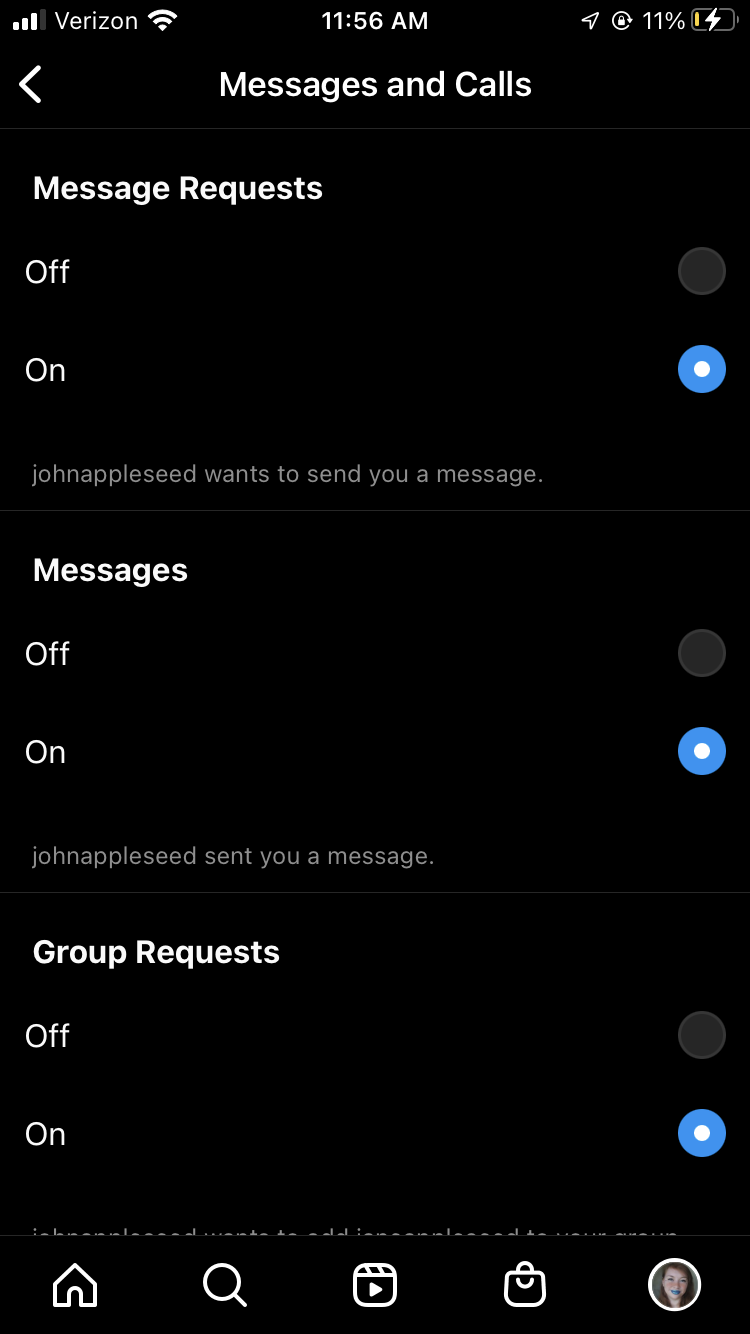Viewport: 750px width, 1334px height.
Task: Open the Home tab
Action: coord(75,1285)
